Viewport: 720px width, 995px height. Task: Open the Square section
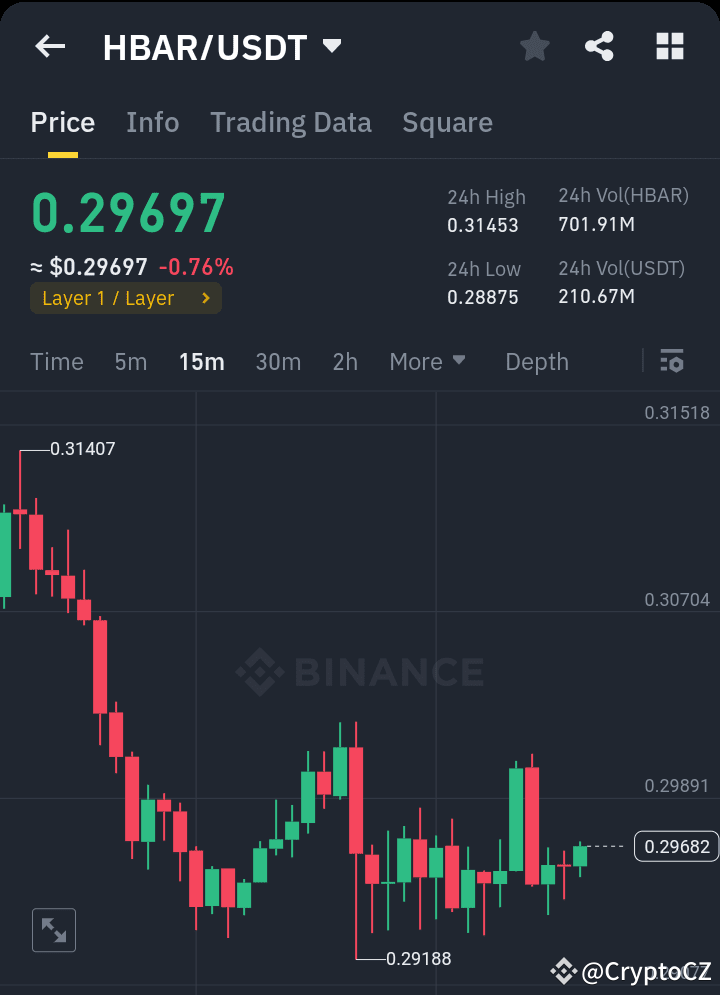point(447,122)
